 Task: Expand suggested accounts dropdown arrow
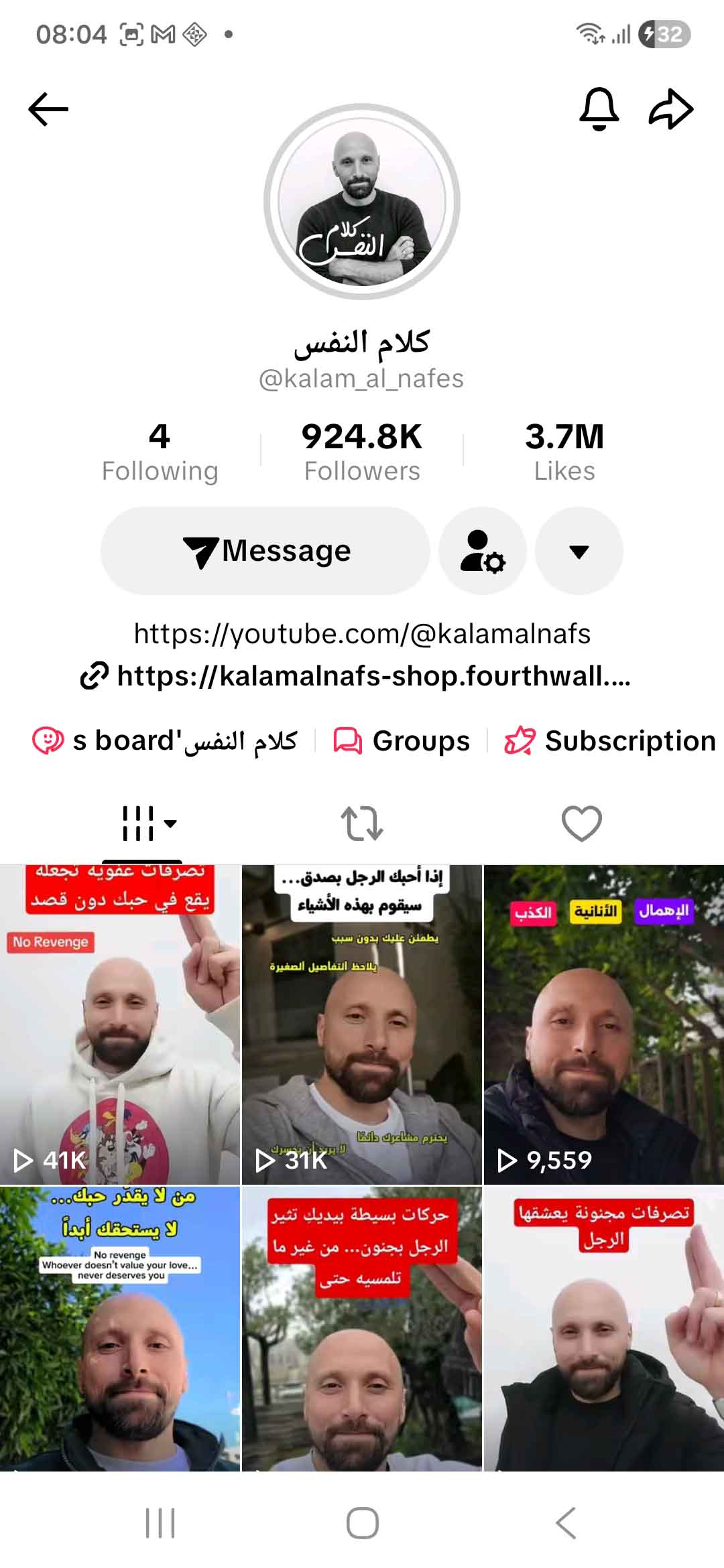click(x=579, y=551)
